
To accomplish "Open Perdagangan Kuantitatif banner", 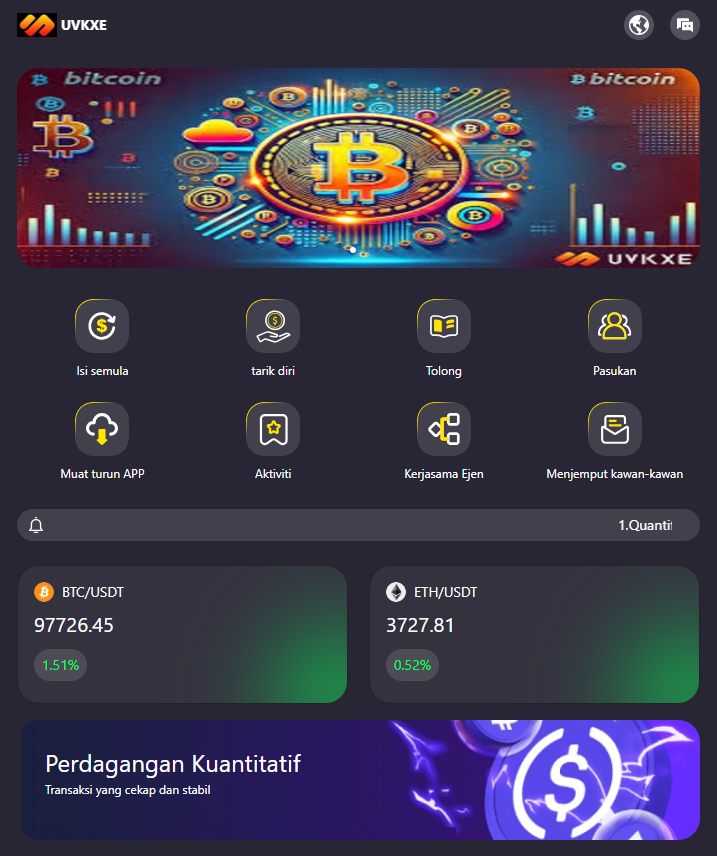I will (358, 779).
